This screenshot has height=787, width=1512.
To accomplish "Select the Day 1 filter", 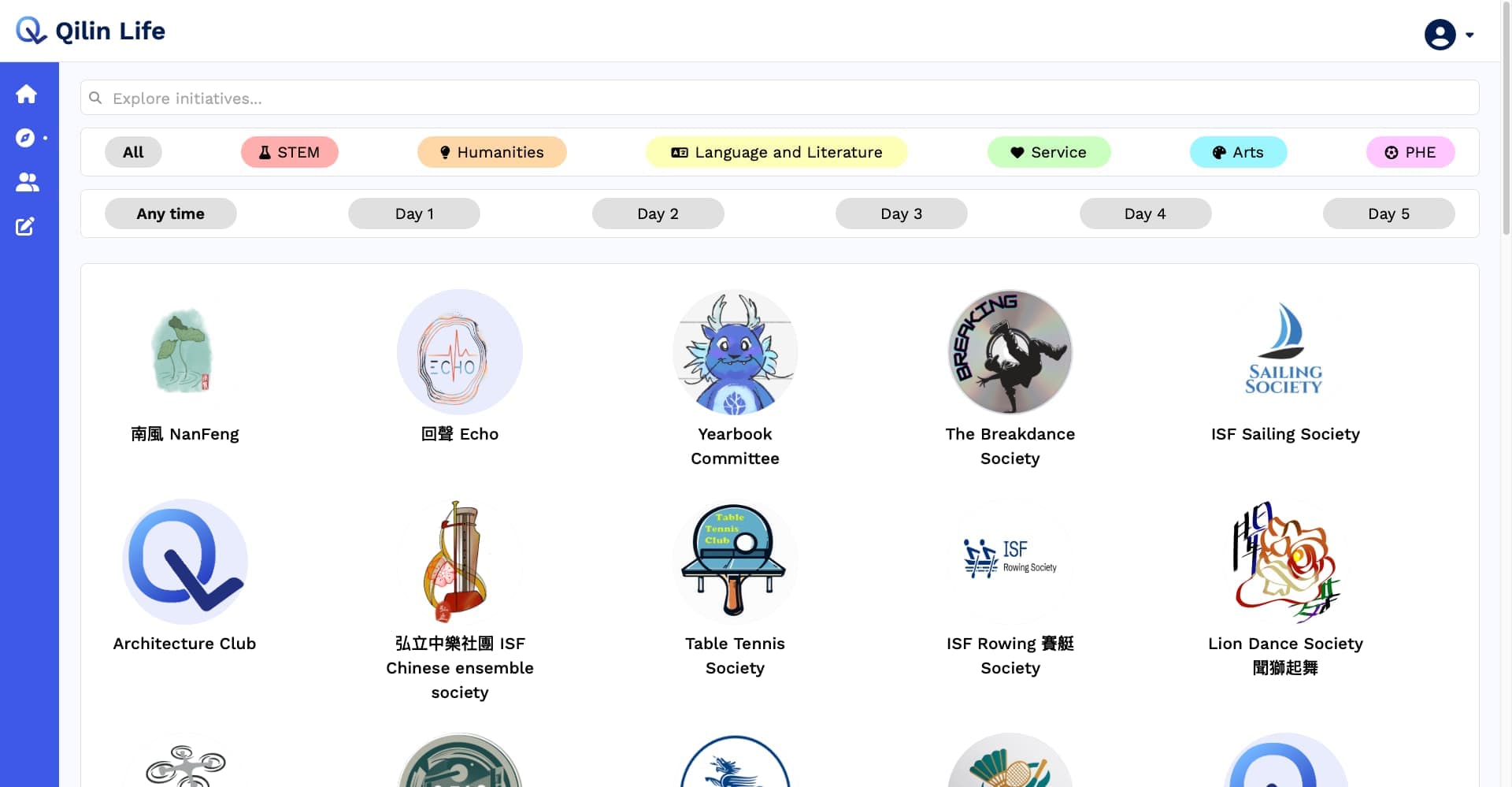I will (x=414, y=213).
